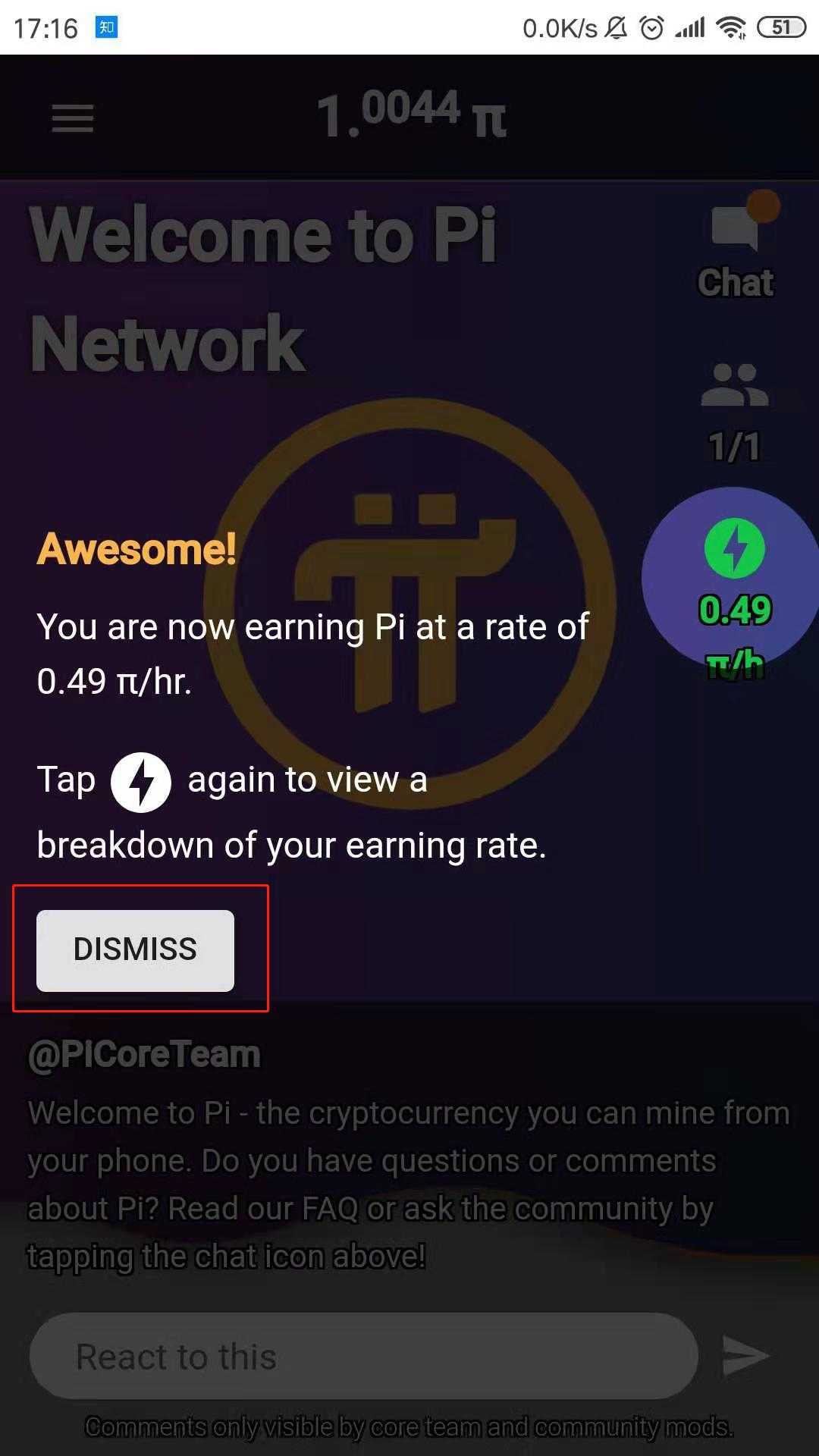Focus the React to this field

(x=362, y=1357)
